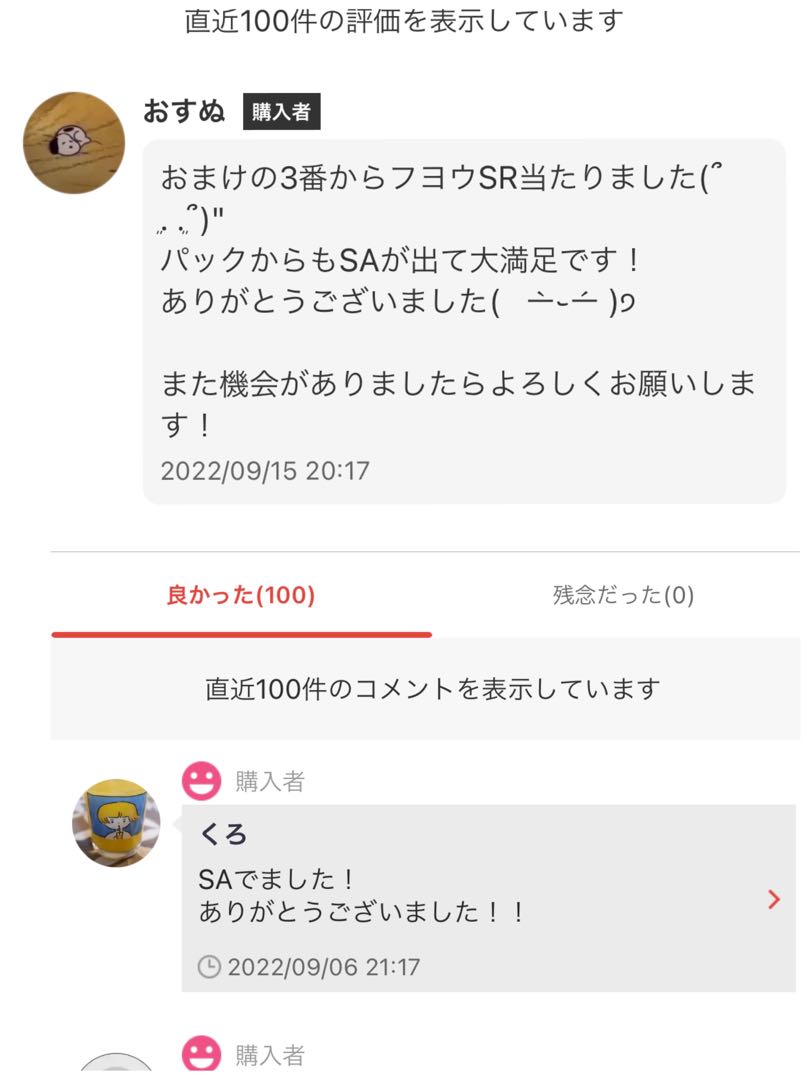Click the timestamp 2022/09/15 20:17

coord(265,469)
